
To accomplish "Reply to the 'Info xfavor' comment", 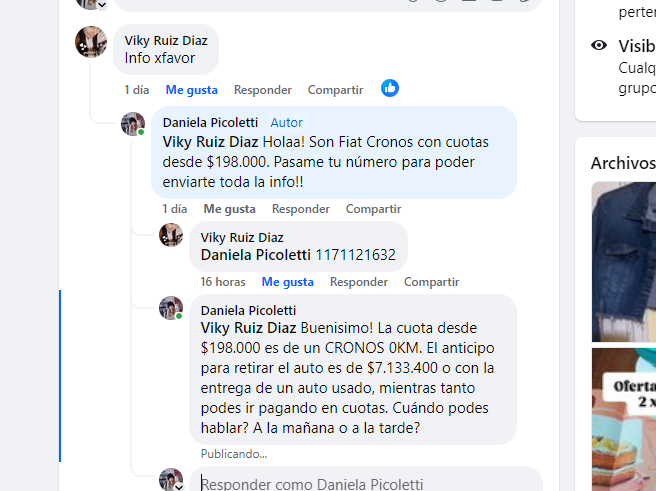I will (x=262, y=90).
